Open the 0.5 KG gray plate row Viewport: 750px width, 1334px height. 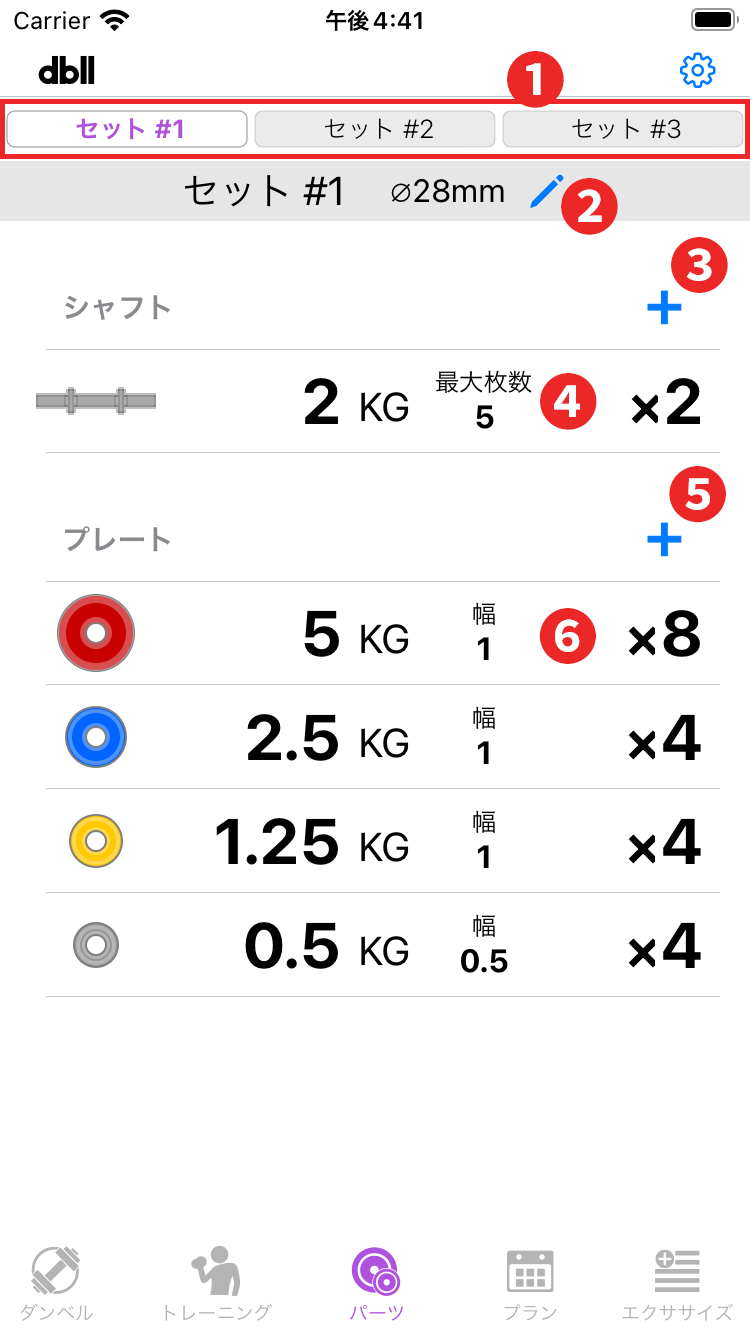[382, 946]
